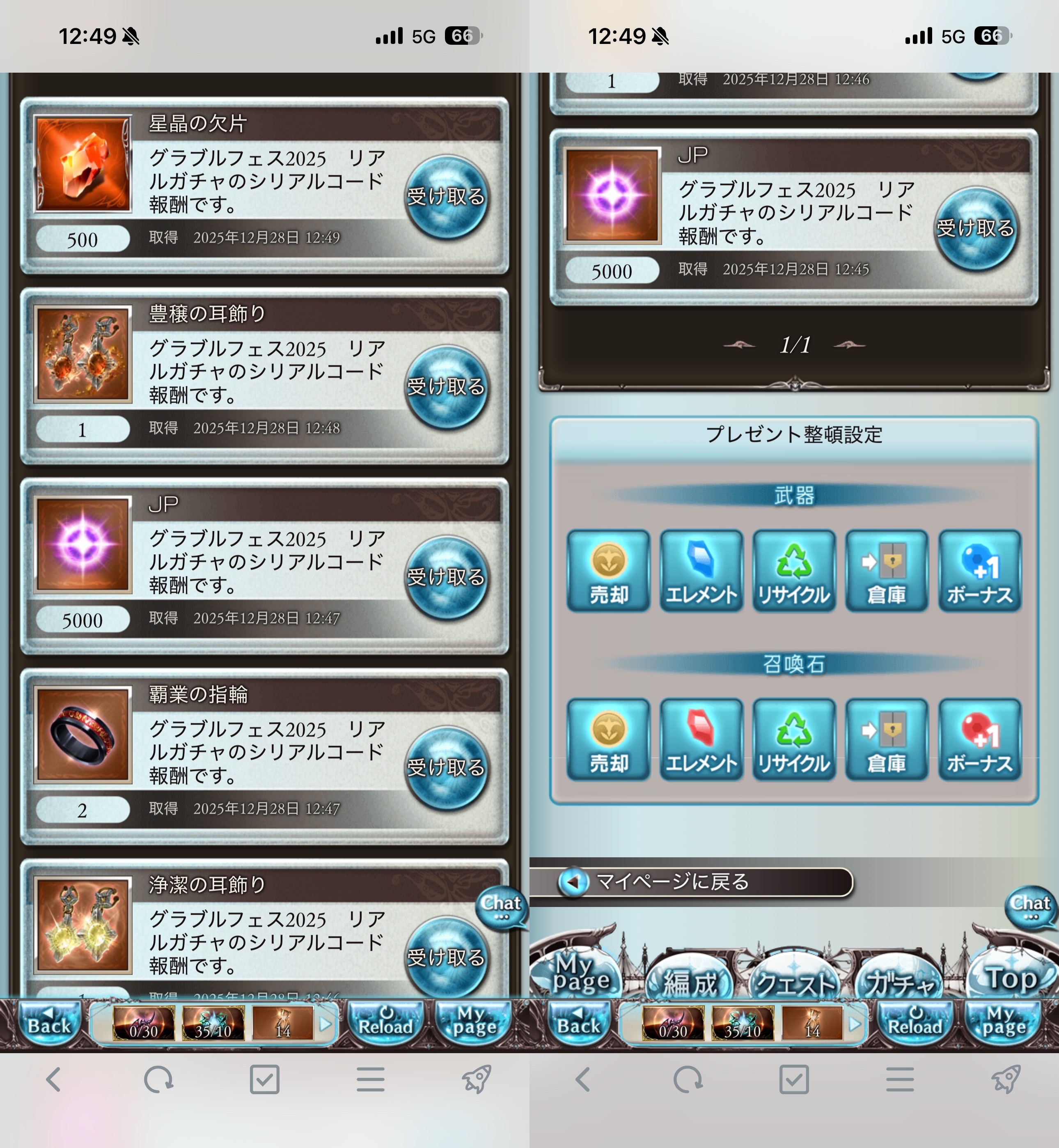Choose リサイクル for 武器 presents
Screen dimensions: 1059x1148
(794, 571)
